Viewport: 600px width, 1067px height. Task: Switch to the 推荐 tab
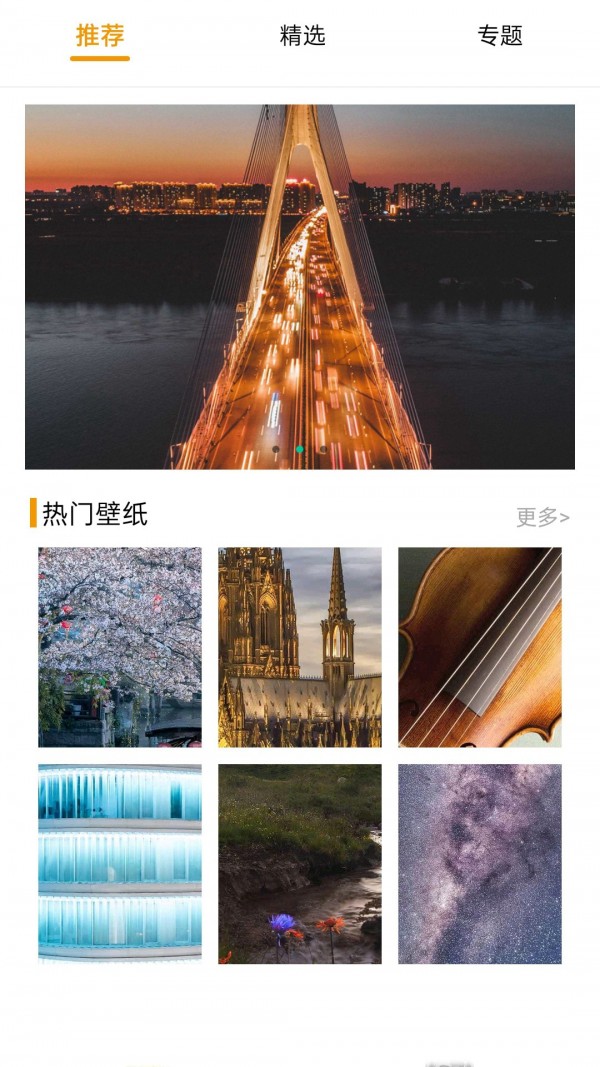tap(100, 36)
